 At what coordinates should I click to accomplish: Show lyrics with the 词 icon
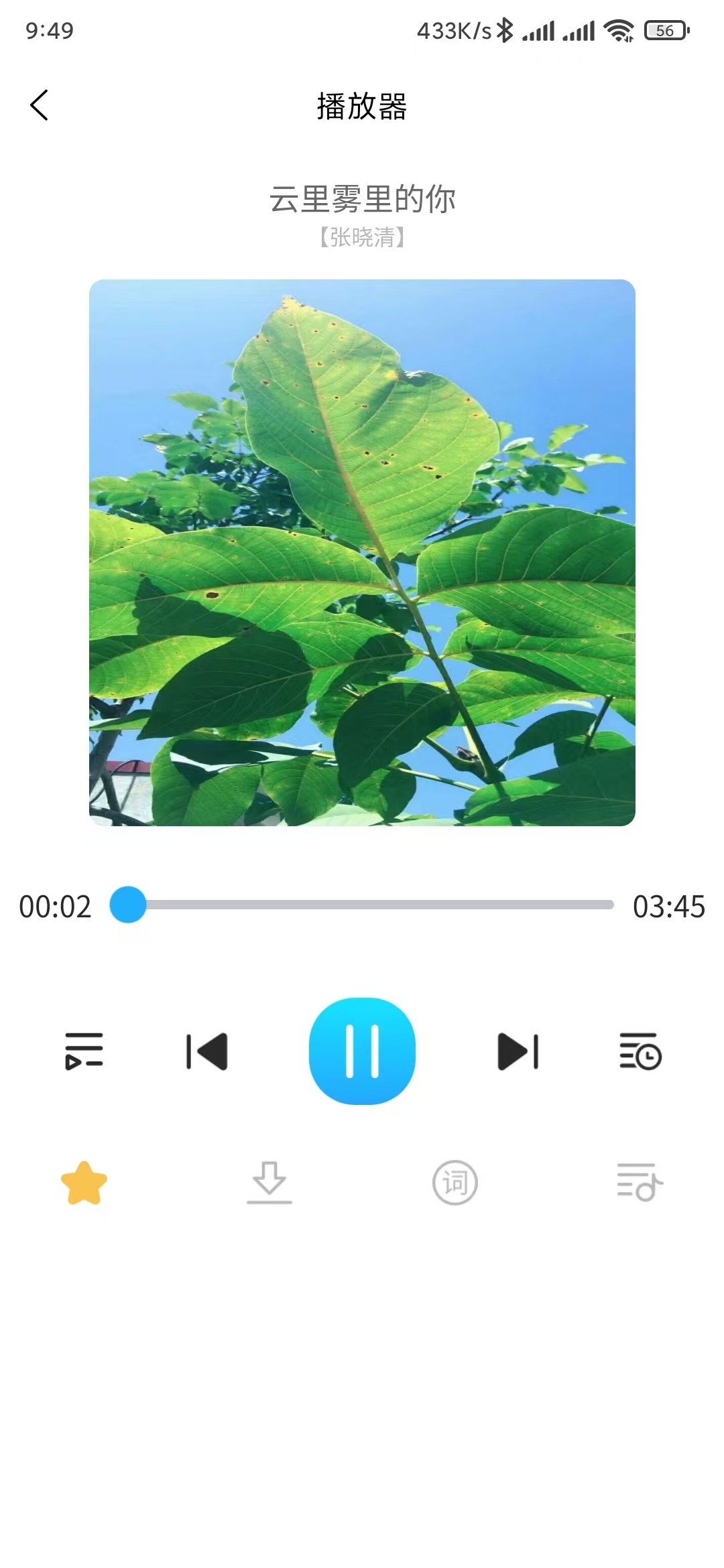[x=455, y=1183]
